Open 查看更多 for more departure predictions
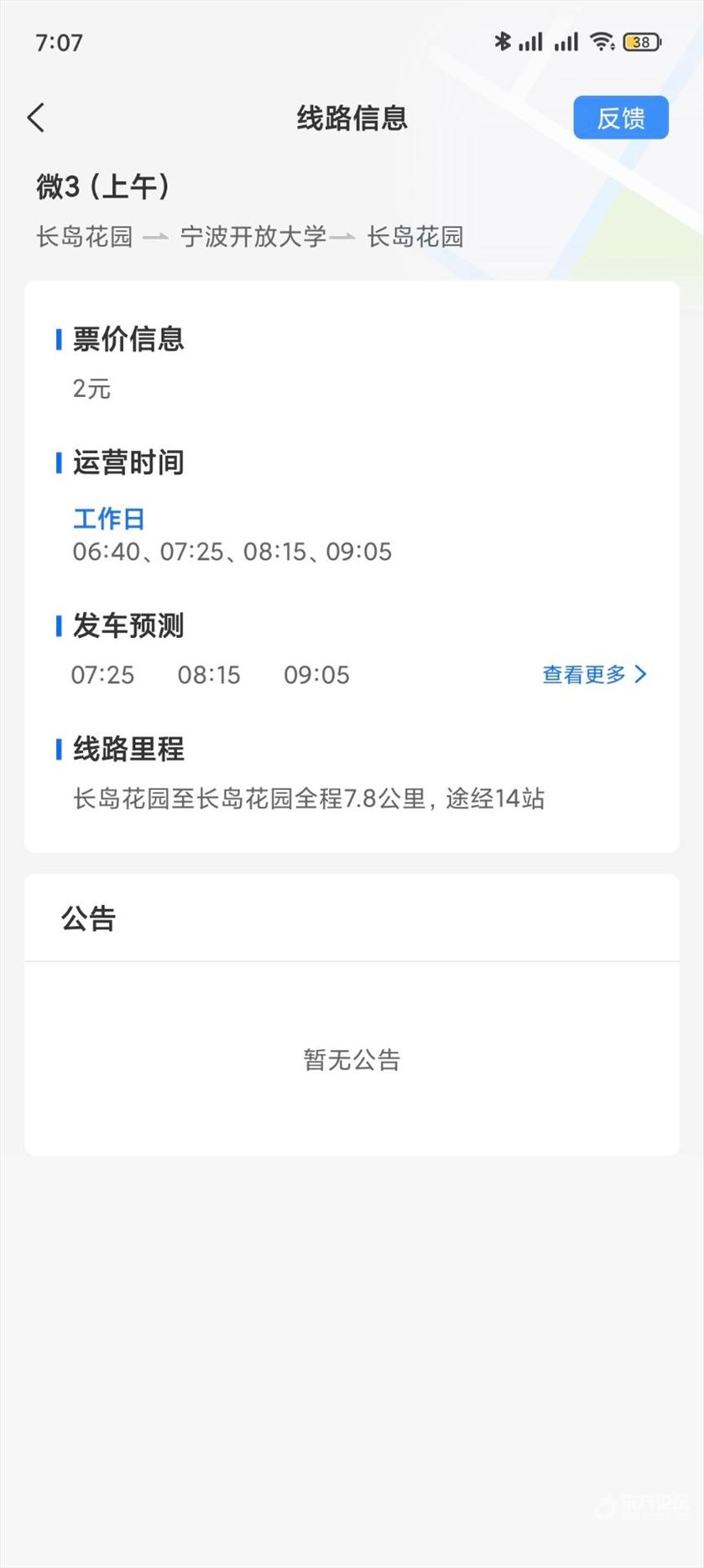 595,674
